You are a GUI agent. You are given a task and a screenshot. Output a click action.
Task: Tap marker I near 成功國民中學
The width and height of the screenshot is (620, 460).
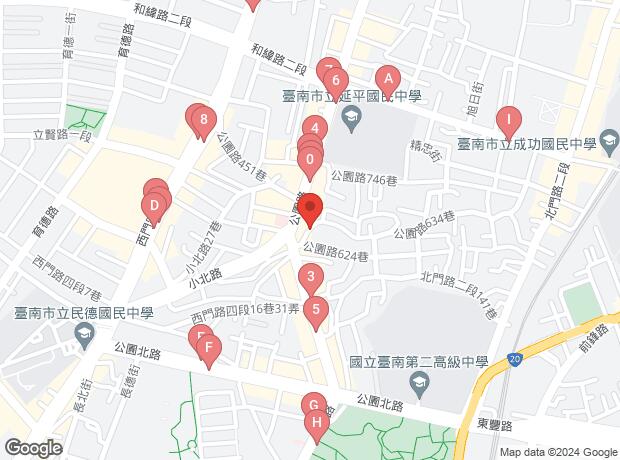pyautogui.click(x=510, y=121)
